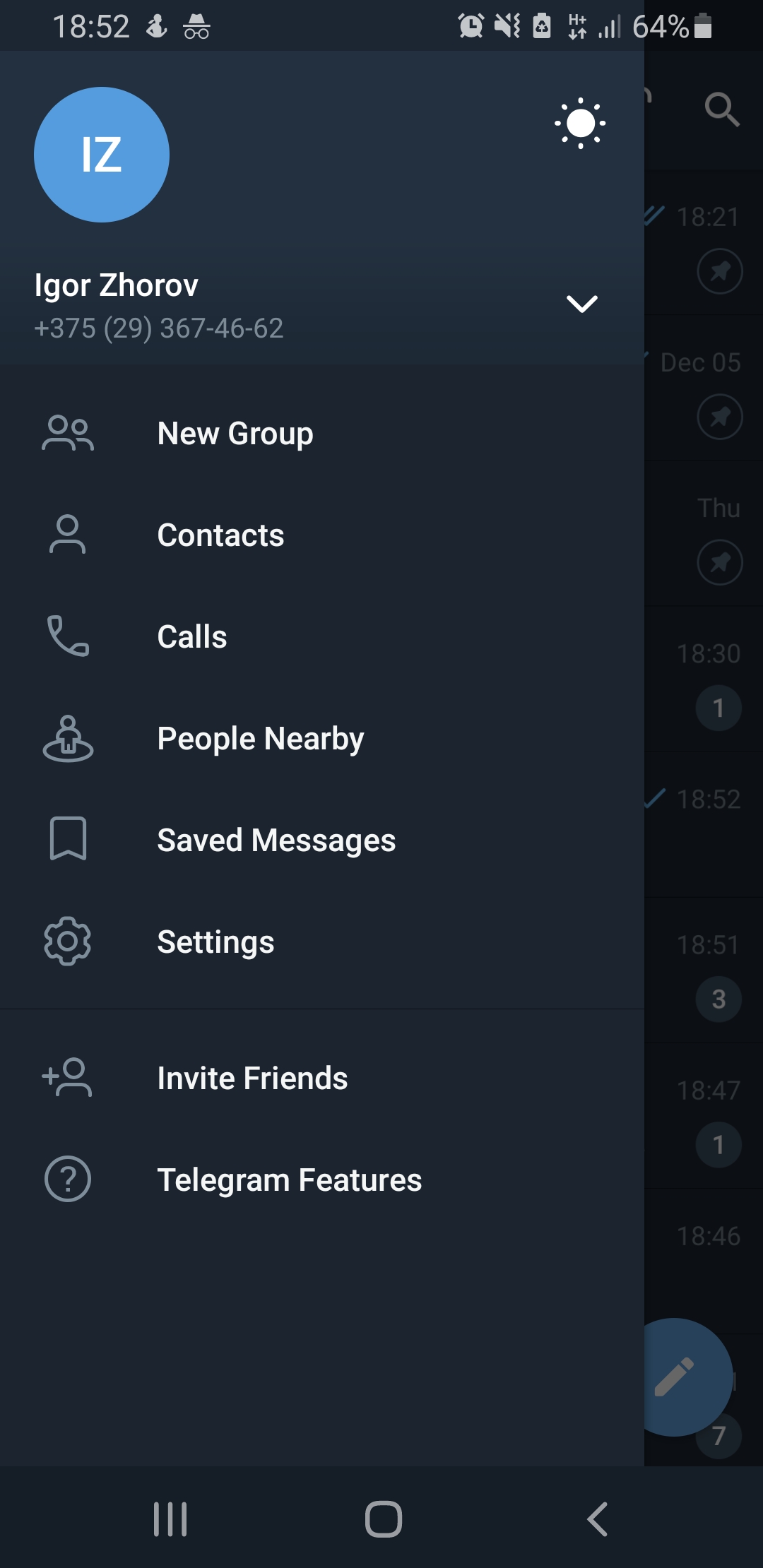Open People Nearby
763x1568 pixels.
tap(322, 739)
